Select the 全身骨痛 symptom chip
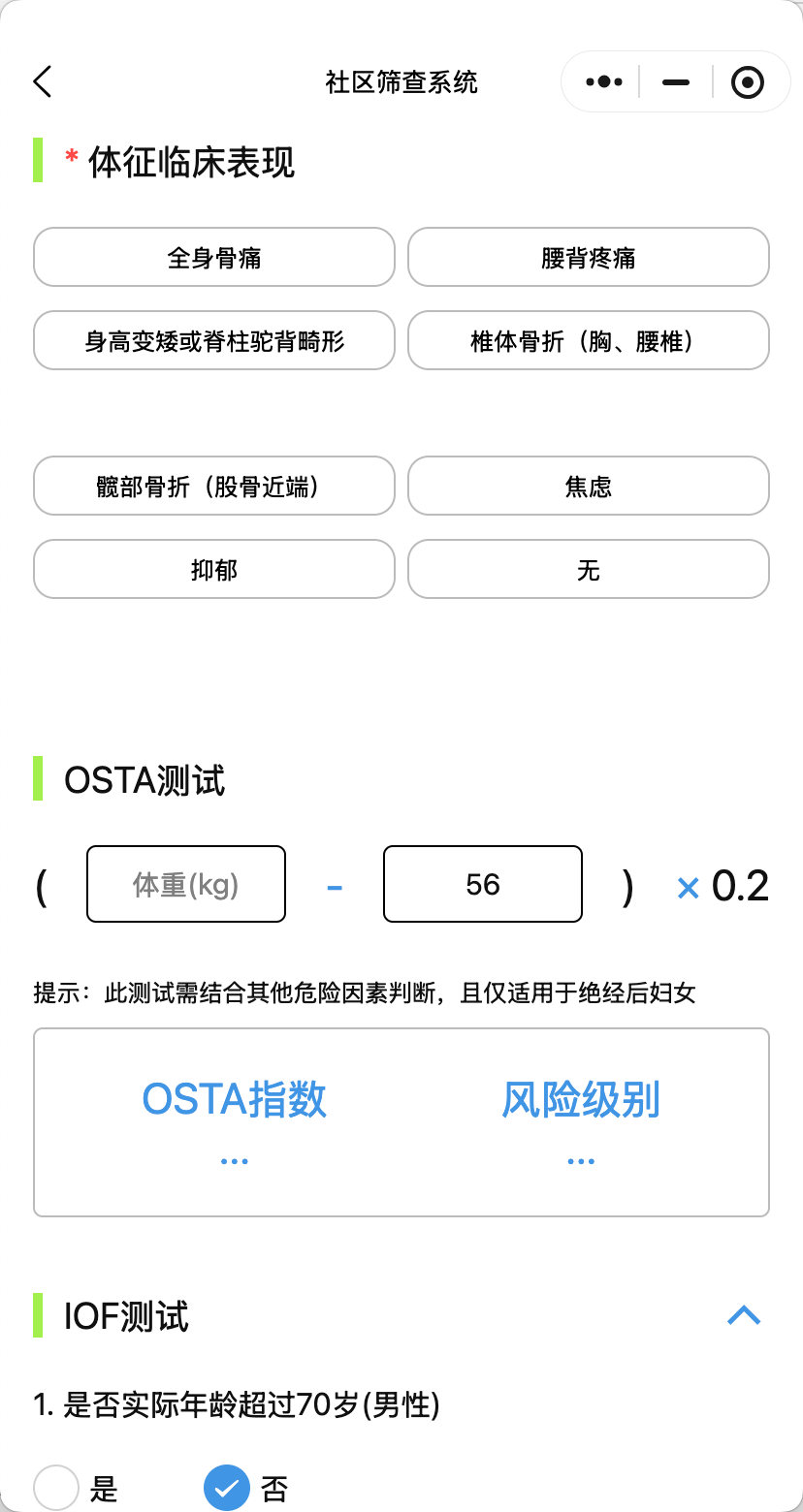This screenshot has width=803, height=1512. (x=214, y=258)
